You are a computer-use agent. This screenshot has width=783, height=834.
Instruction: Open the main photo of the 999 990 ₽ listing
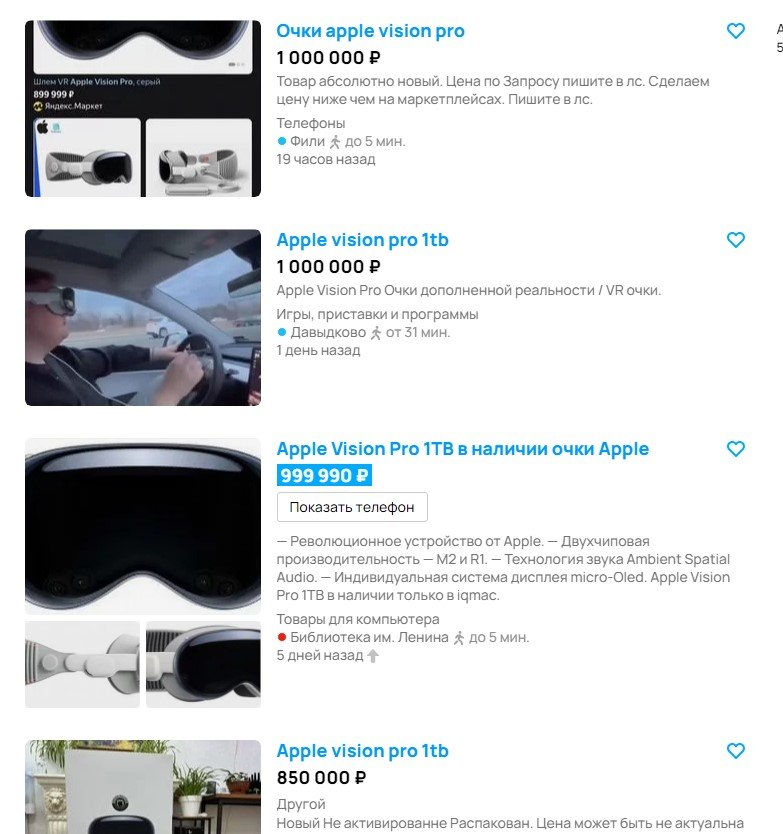142,526
